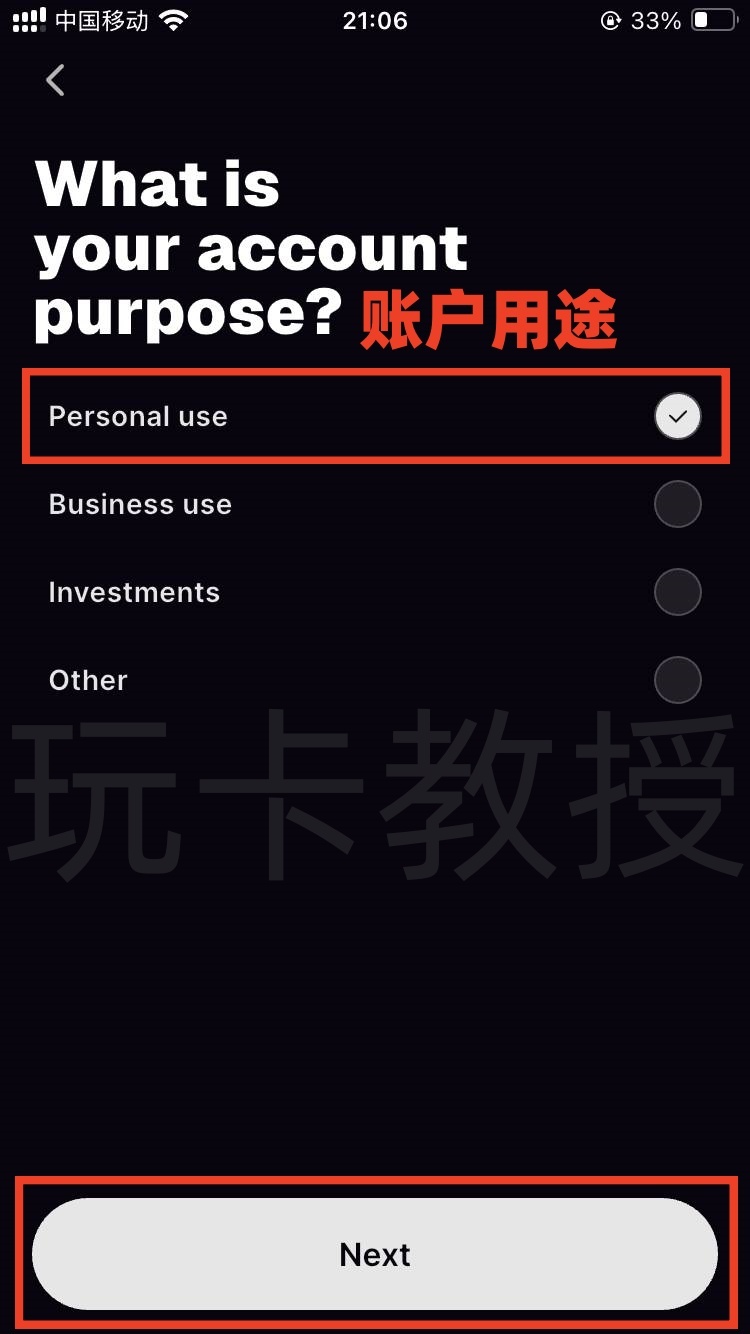Tap the Other text label
Viewport: 750px width, 1334px height.
click(87, 680)
